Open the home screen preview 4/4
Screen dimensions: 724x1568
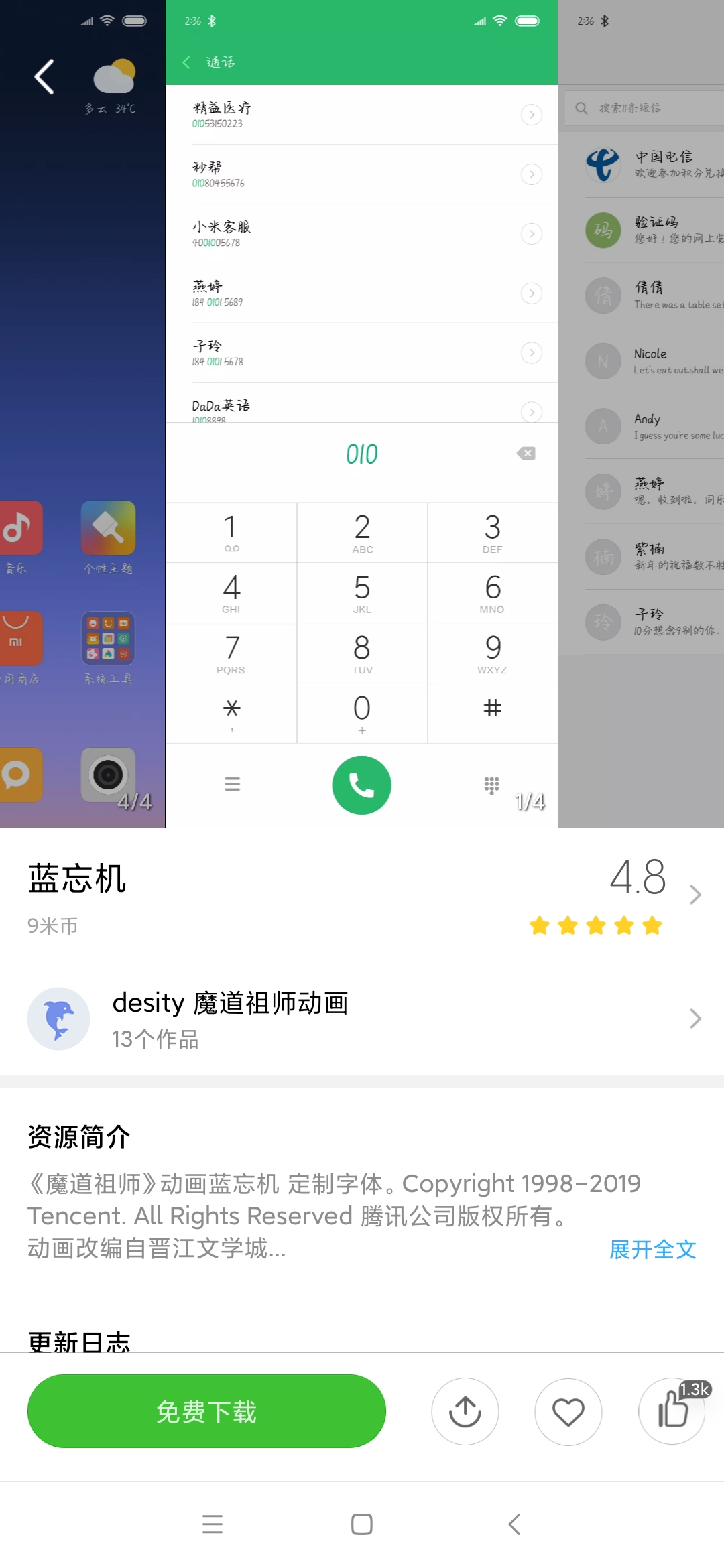tap(82, 415)
